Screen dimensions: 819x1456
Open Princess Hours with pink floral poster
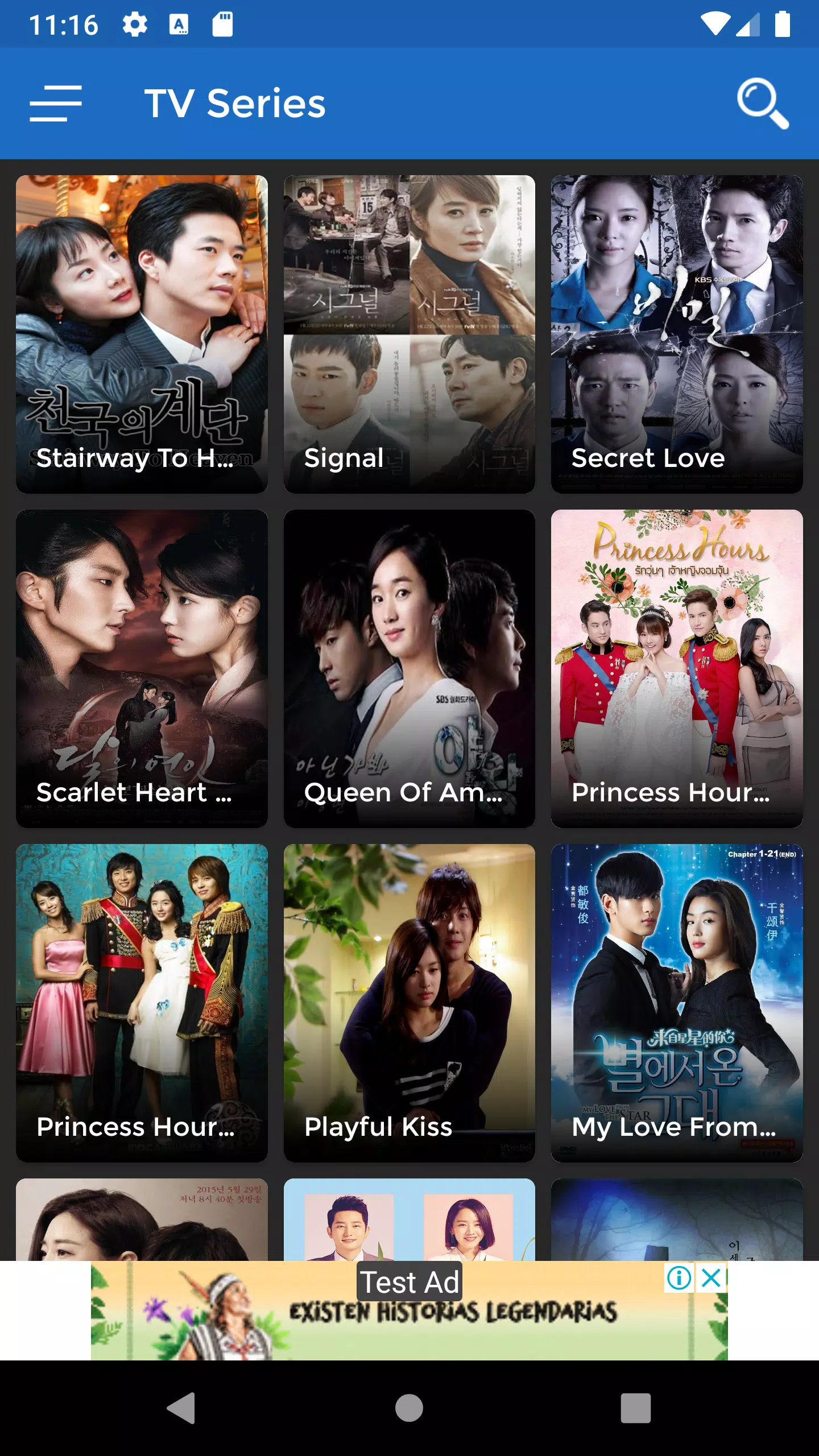coord(677,668)
